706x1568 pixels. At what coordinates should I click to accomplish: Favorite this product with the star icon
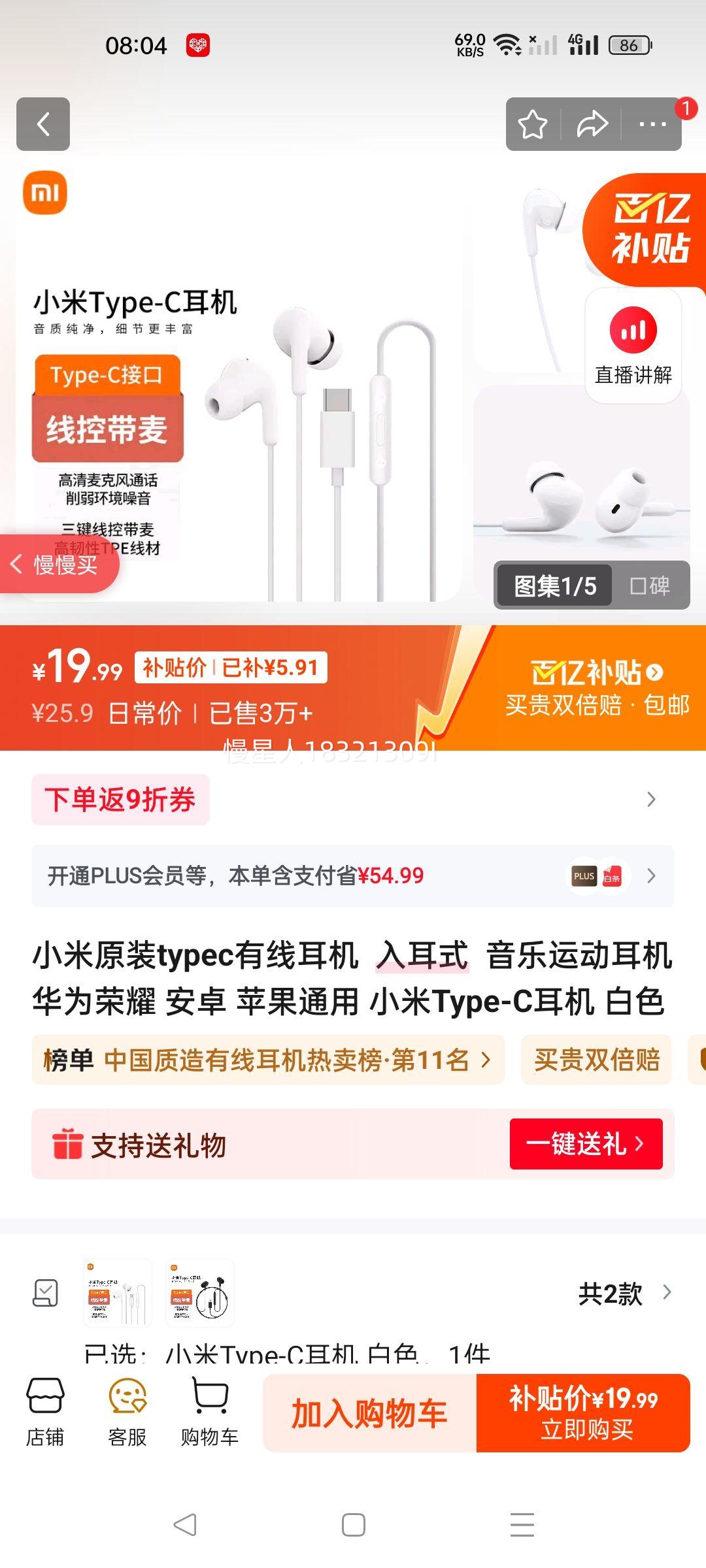click(x=533, y=124)
